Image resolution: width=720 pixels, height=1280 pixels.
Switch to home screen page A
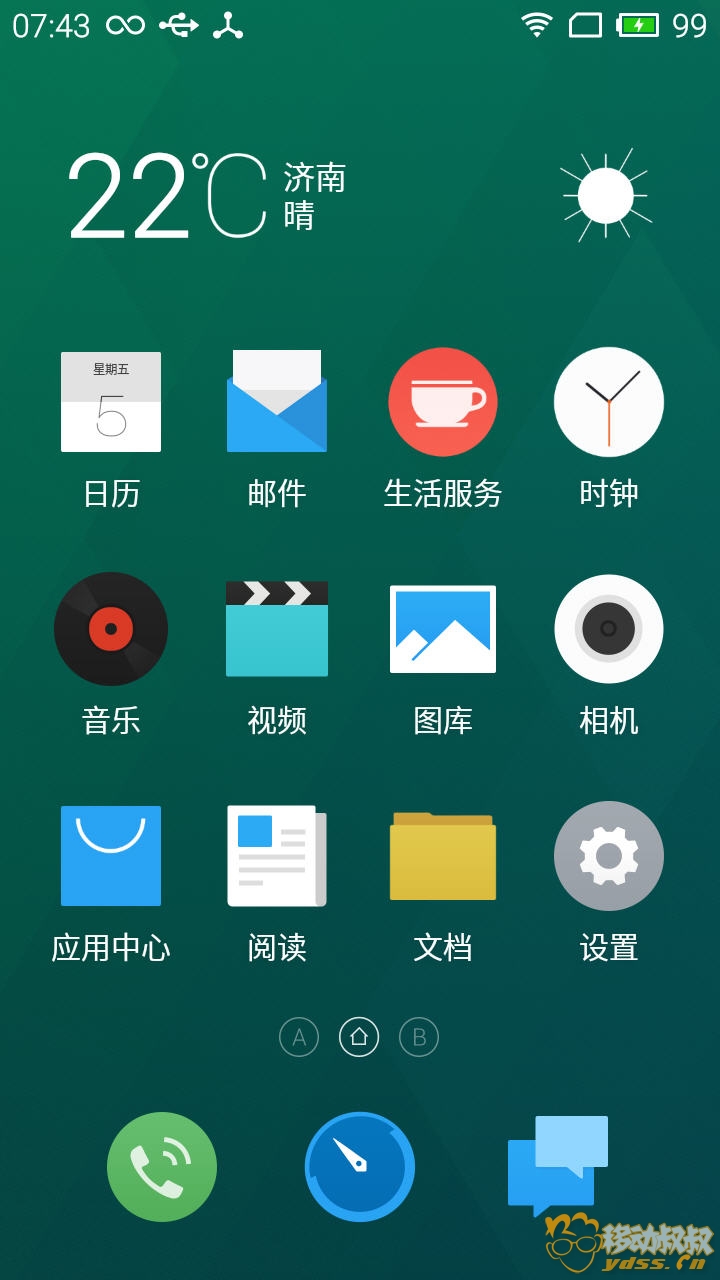(x=299, y=1037)
